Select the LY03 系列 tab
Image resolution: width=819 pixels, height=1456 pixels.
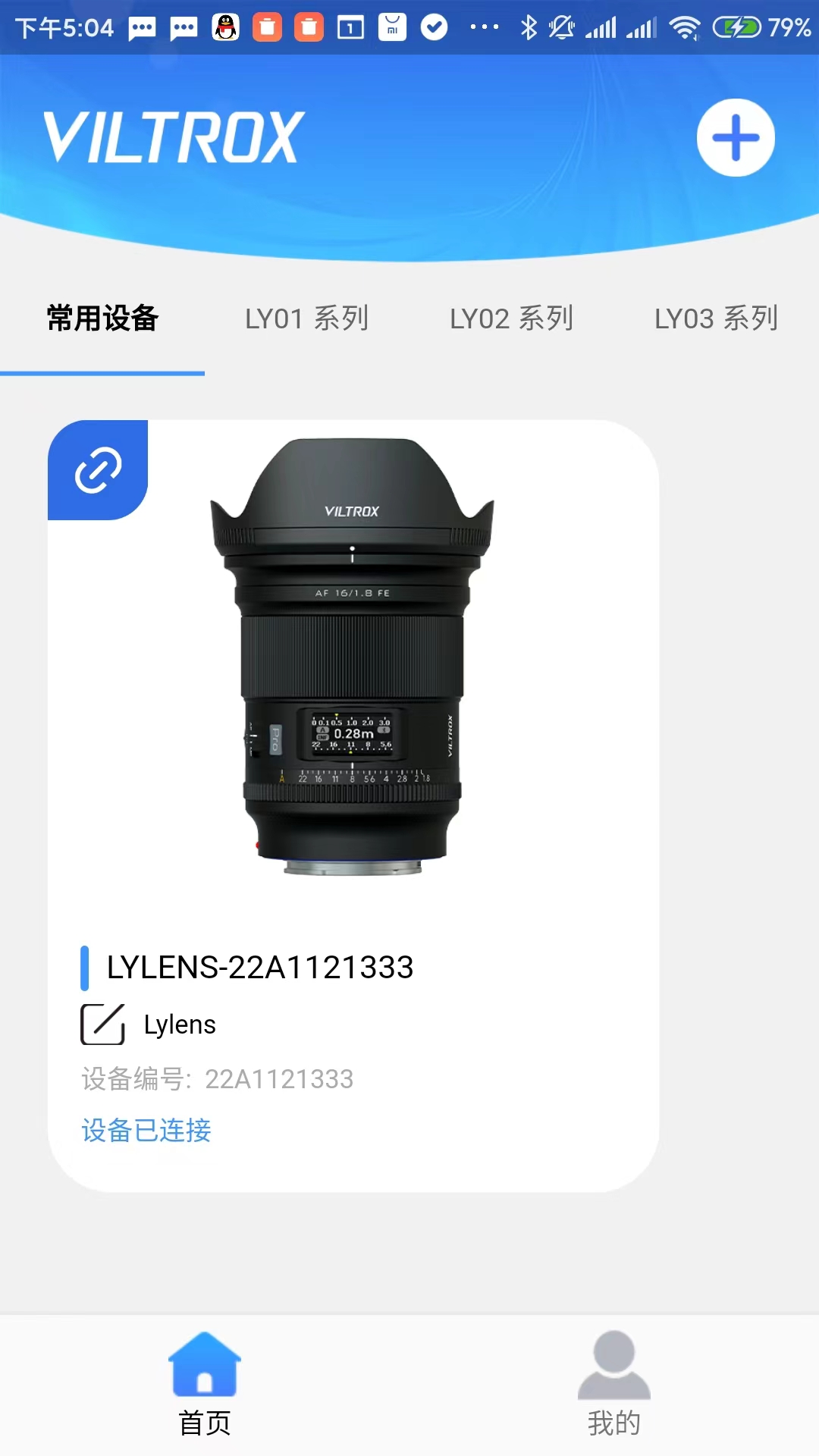pyautogui.click(x=717, y=318)
